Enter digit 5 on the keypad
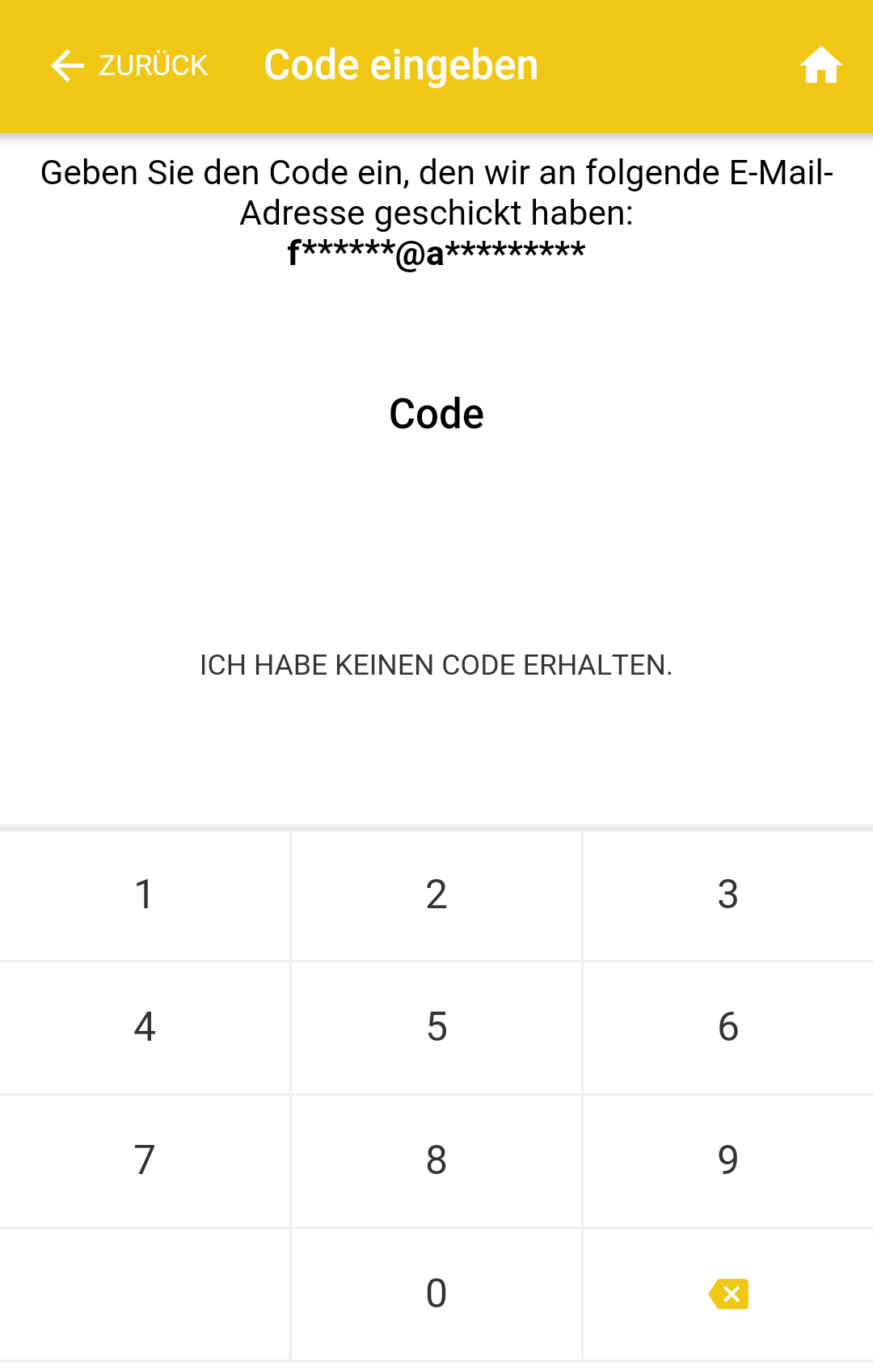Viewport: 873px width, 1372px height. [436, 1027]
